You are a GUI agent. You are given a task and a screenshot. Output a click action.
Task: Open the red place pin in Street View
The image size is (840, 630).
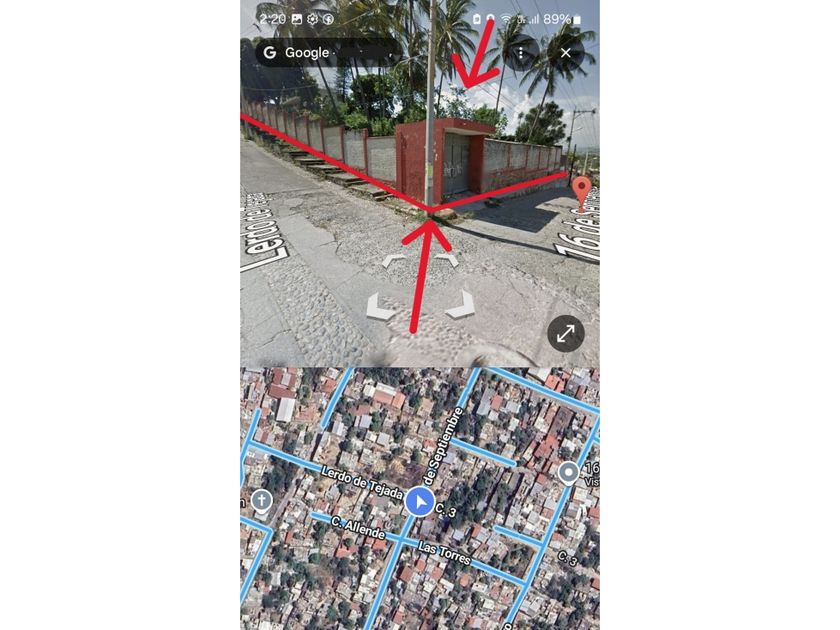coord(581,190)
